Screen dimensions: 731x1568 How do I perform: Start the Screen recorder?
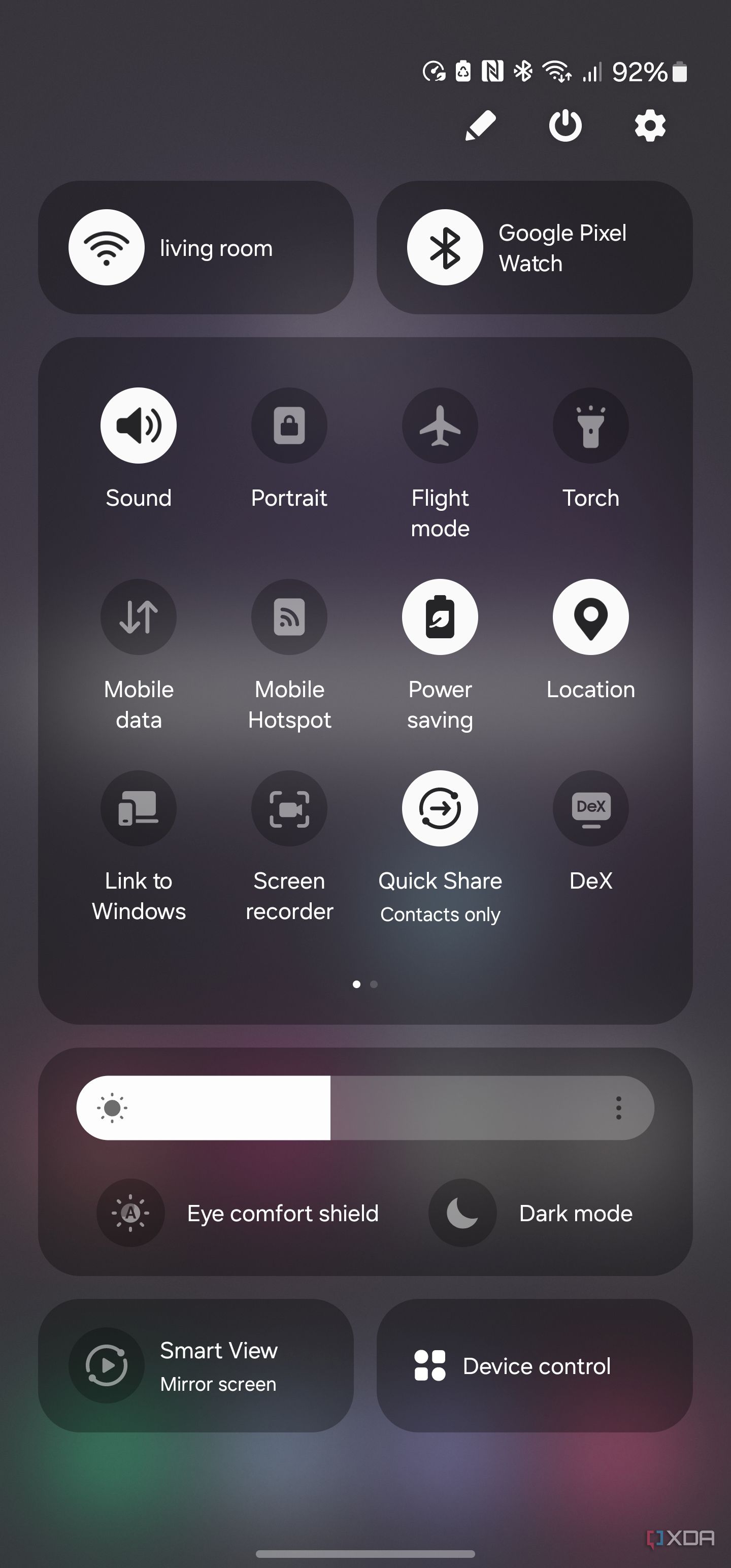tap(289, 808)
